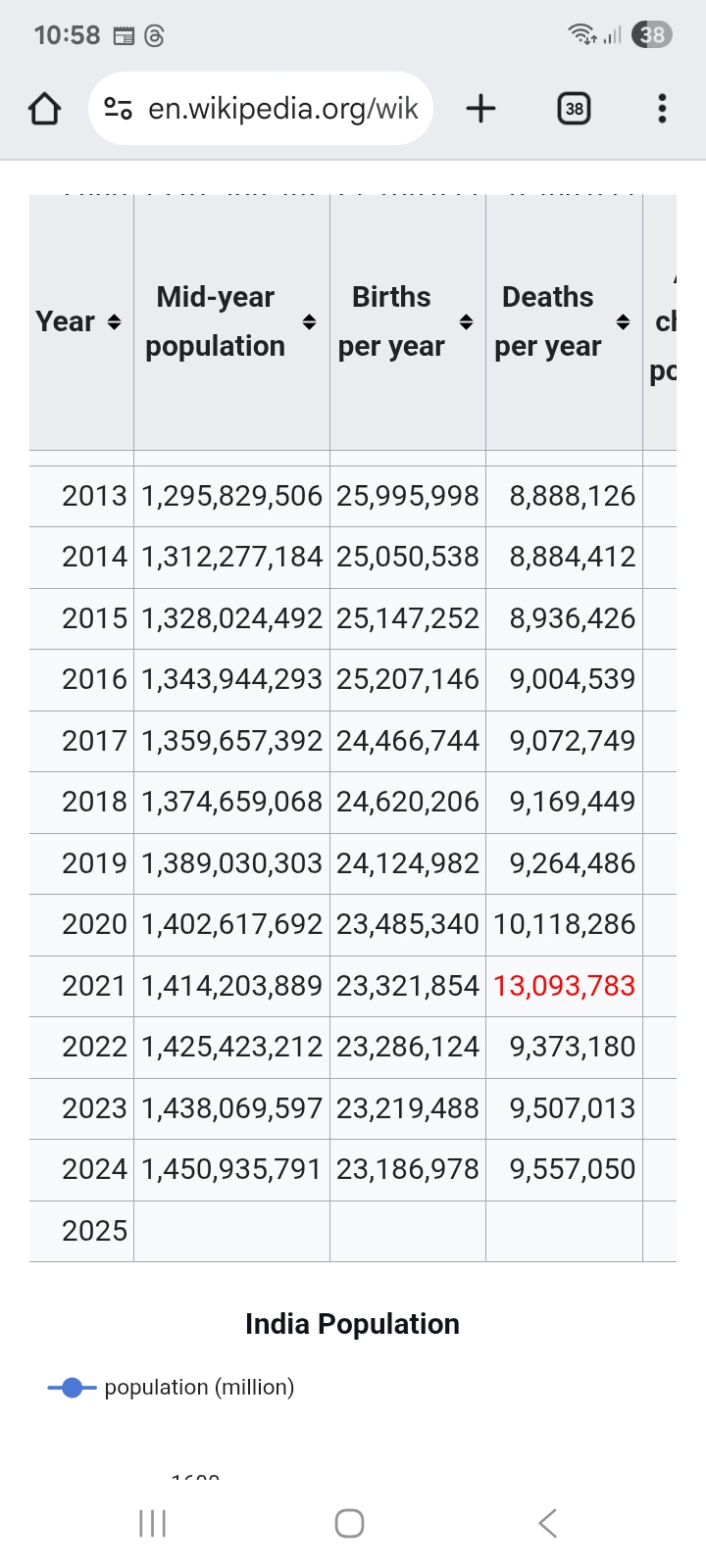This screenshot has width=706, height=1568.
Task: Show the open tabs switcher
Action: [574, 109]
